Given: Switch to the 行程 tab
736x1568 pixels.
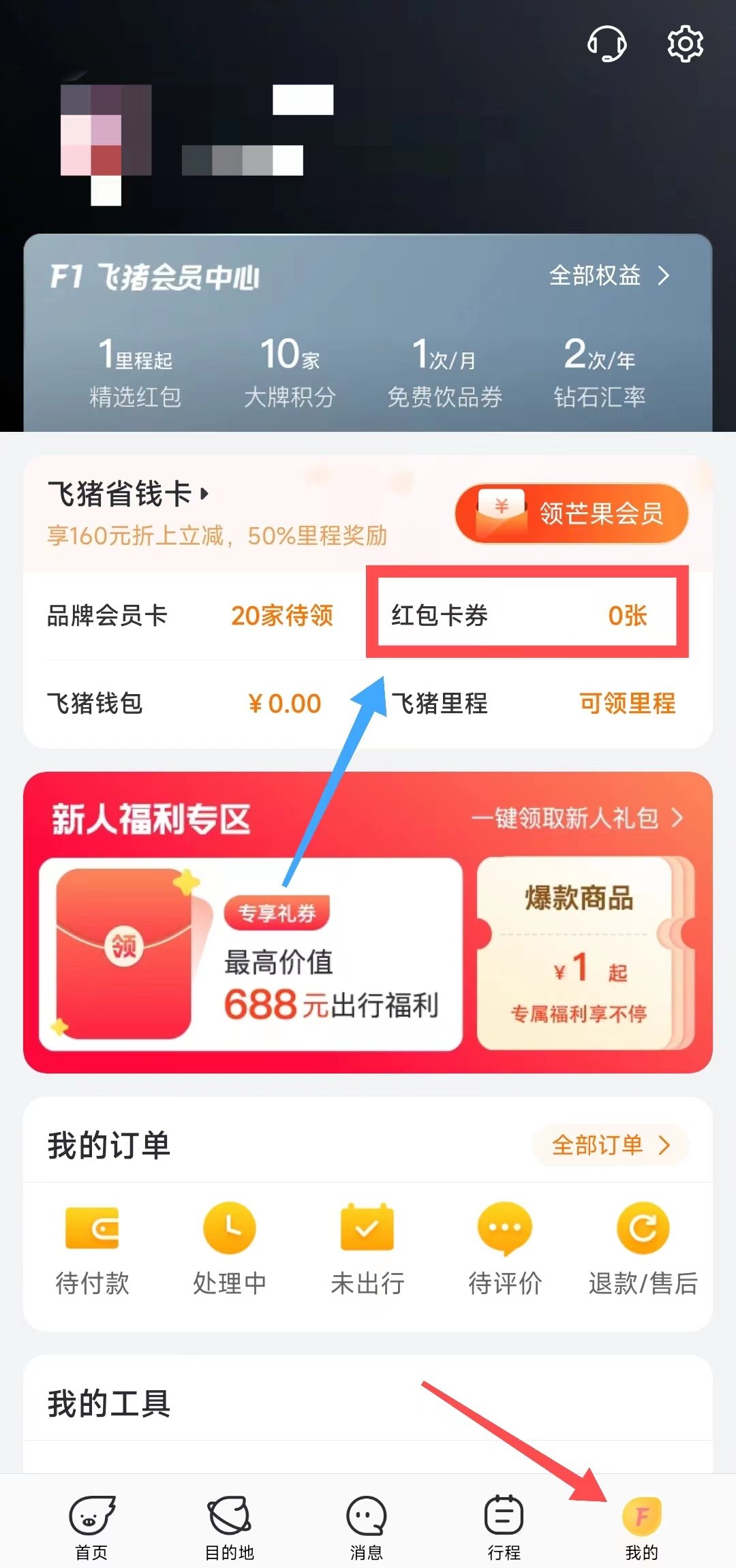Looking at the screenshot, I should (504, 1524).
